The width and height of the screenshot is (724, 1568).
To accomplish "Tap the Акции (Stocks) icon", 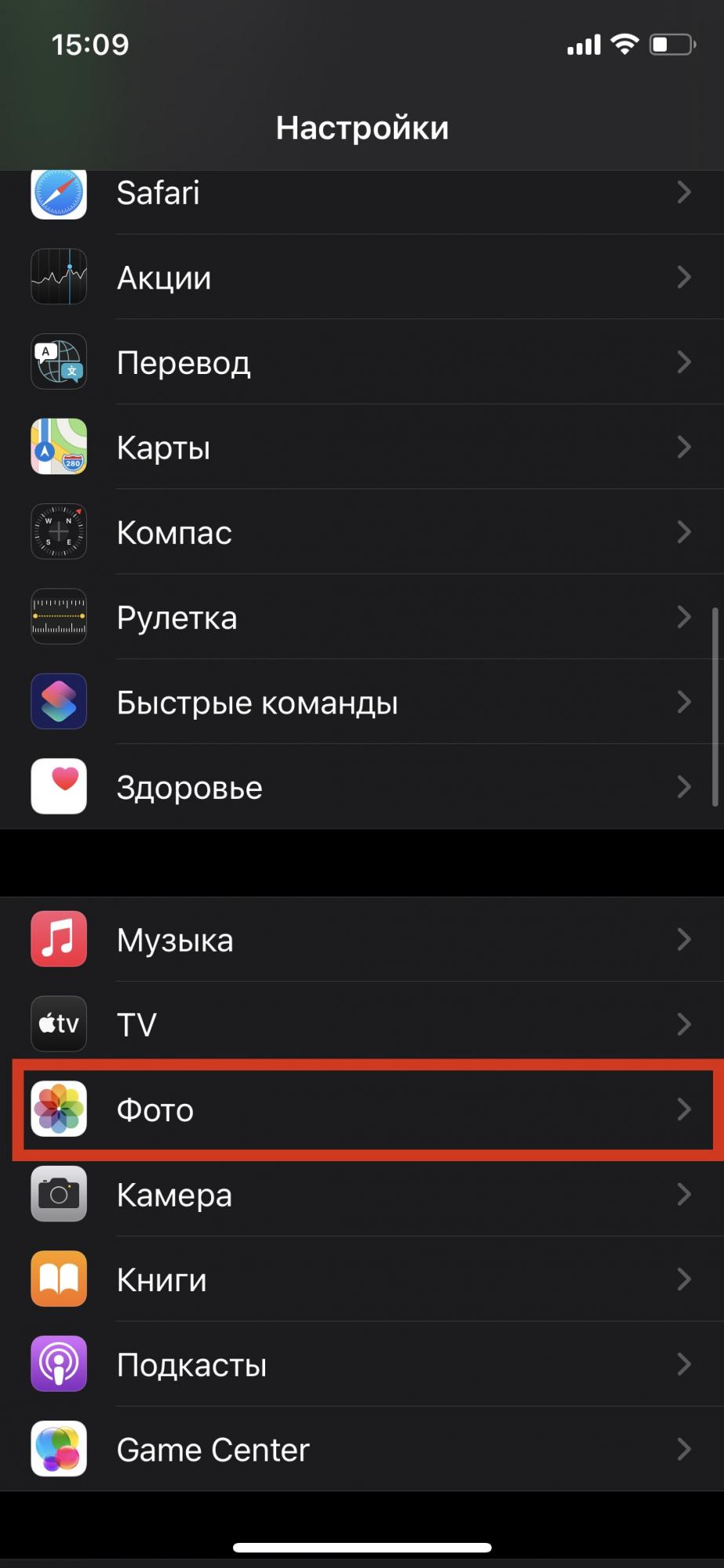I will tap(58, 277).
